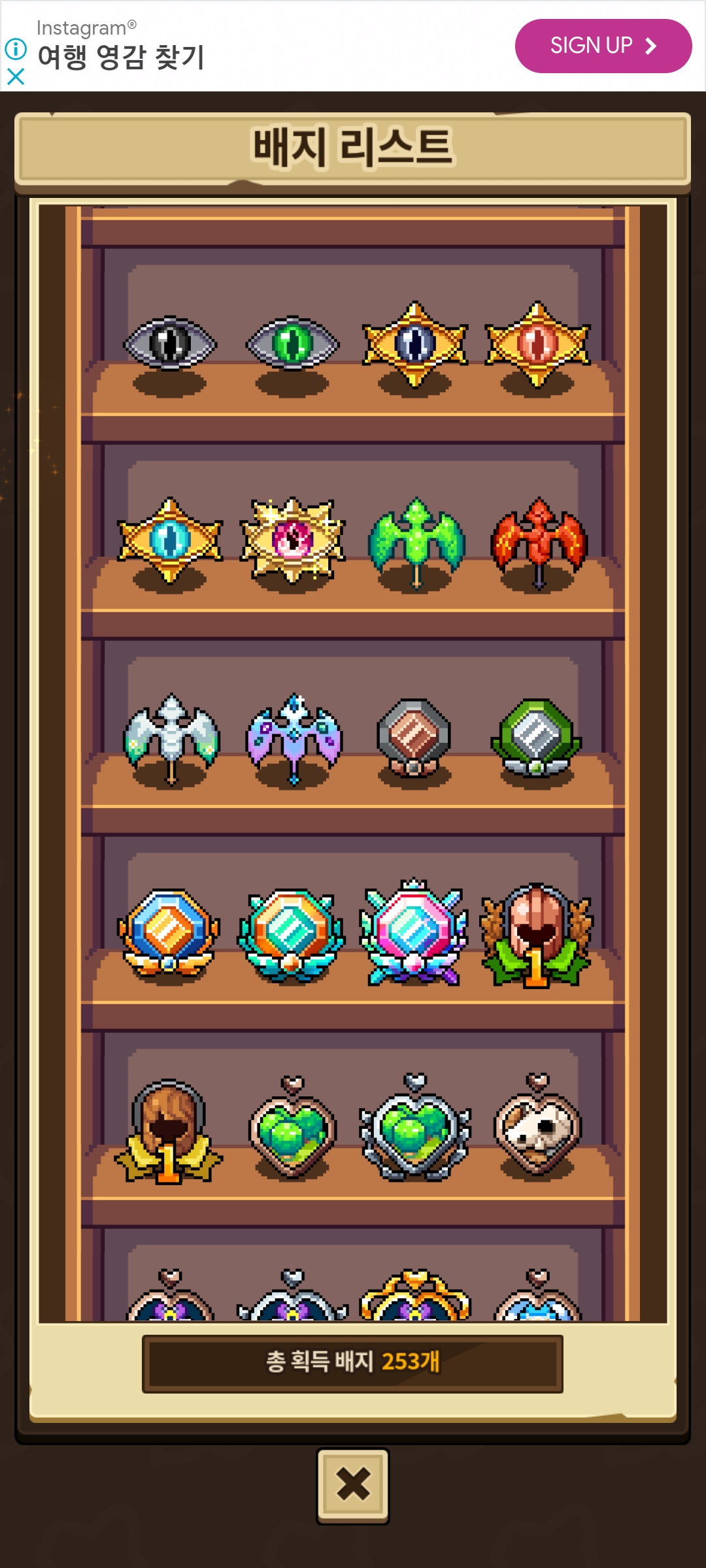Open the gold star red eye badge
Viewport: 706px width, 1568px height.
pos(537,344)
